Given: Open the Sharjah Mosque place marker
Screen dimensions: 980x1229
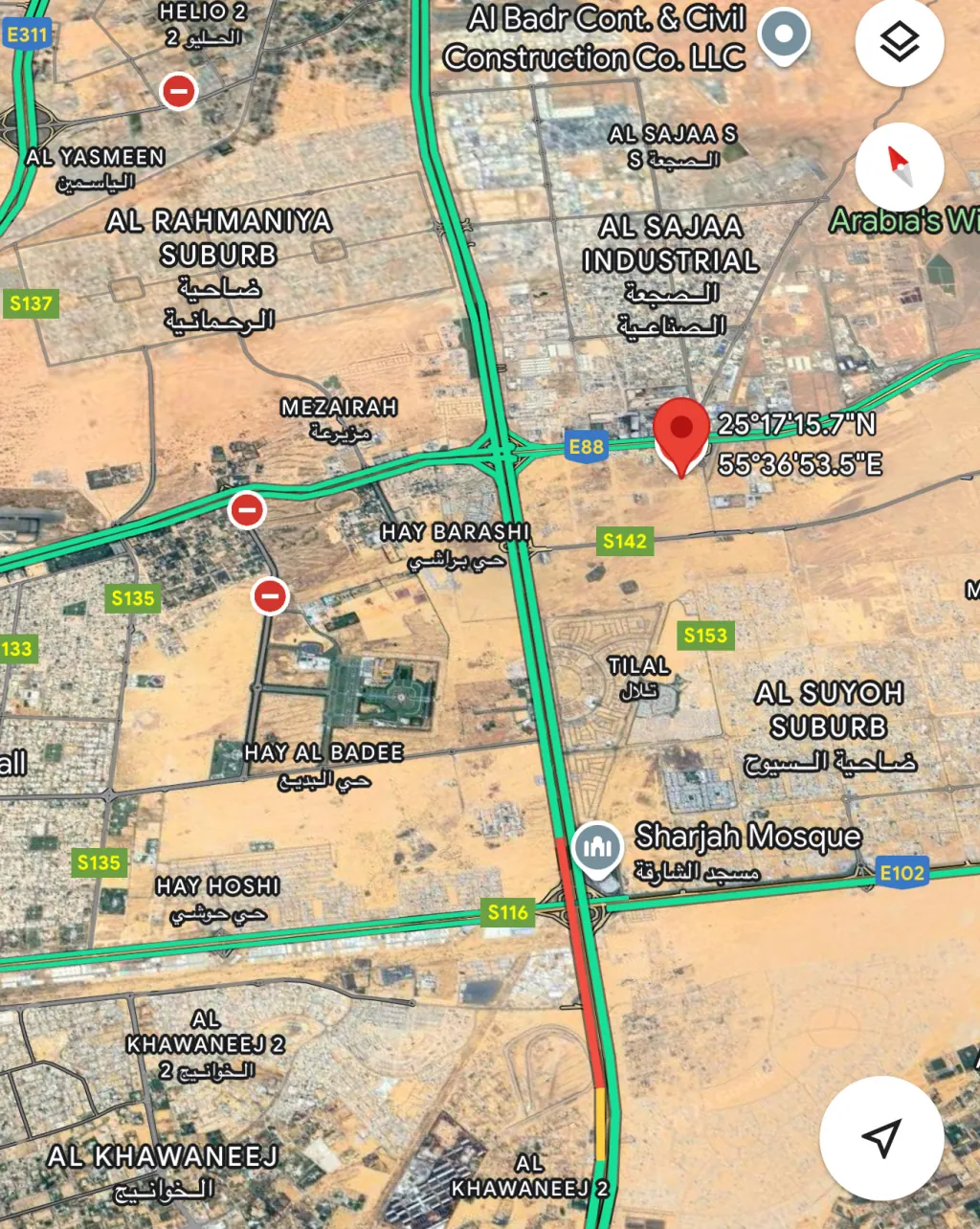Looking at the screenshot, I should [x=597, y=848].
